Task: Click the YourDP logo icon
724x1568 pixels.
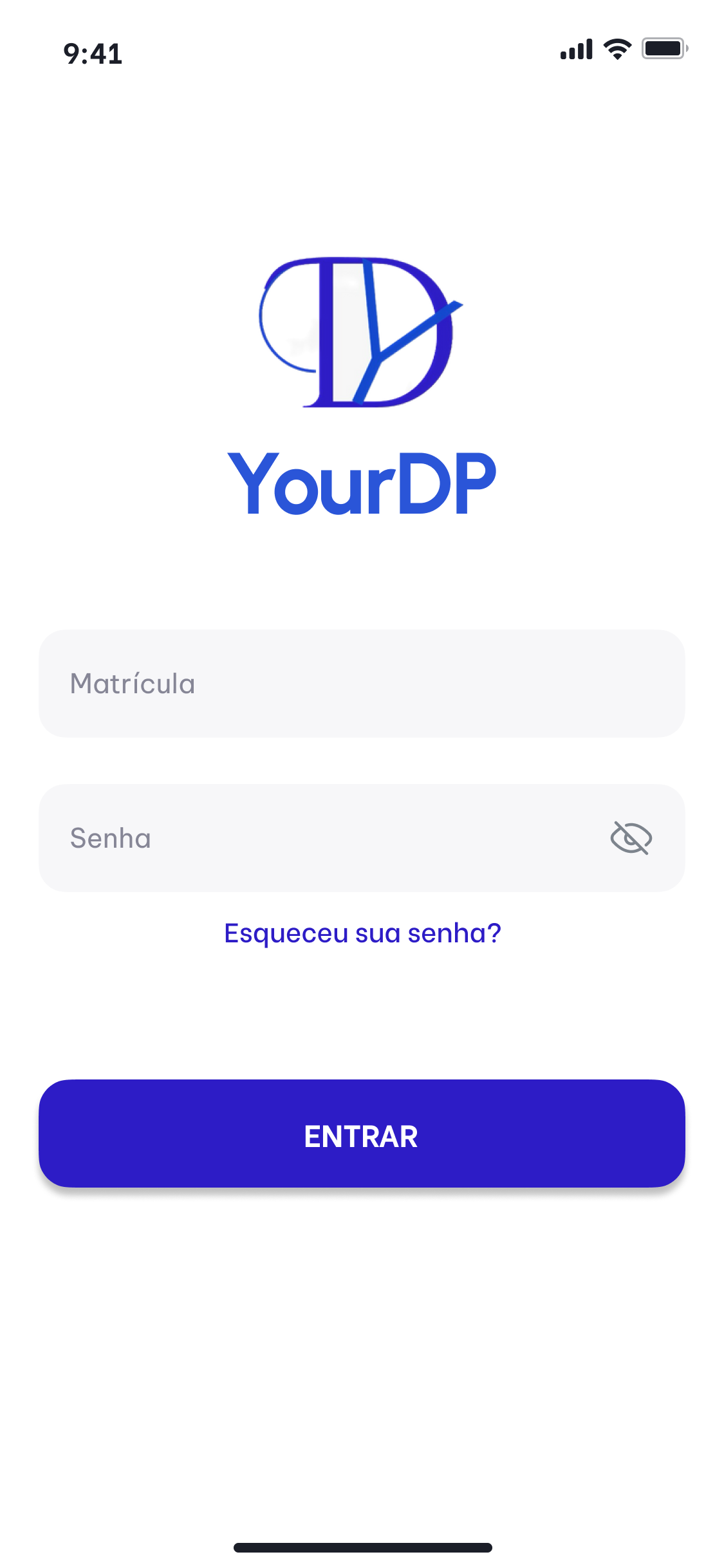Action: coord(362,331)
